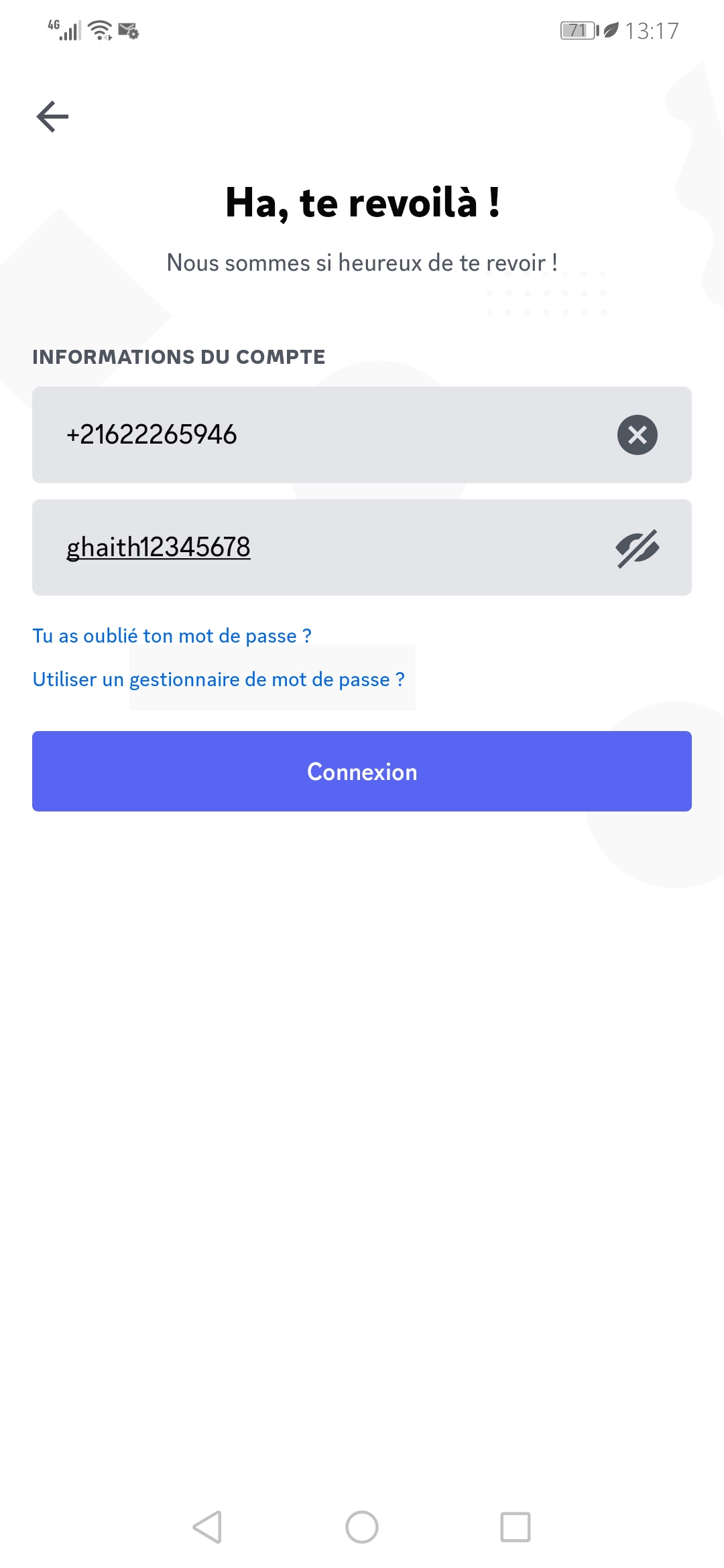The height and width of the screenshot is (1568, 724).
Task: Tap the Connexion button
Action: [362, 771]
